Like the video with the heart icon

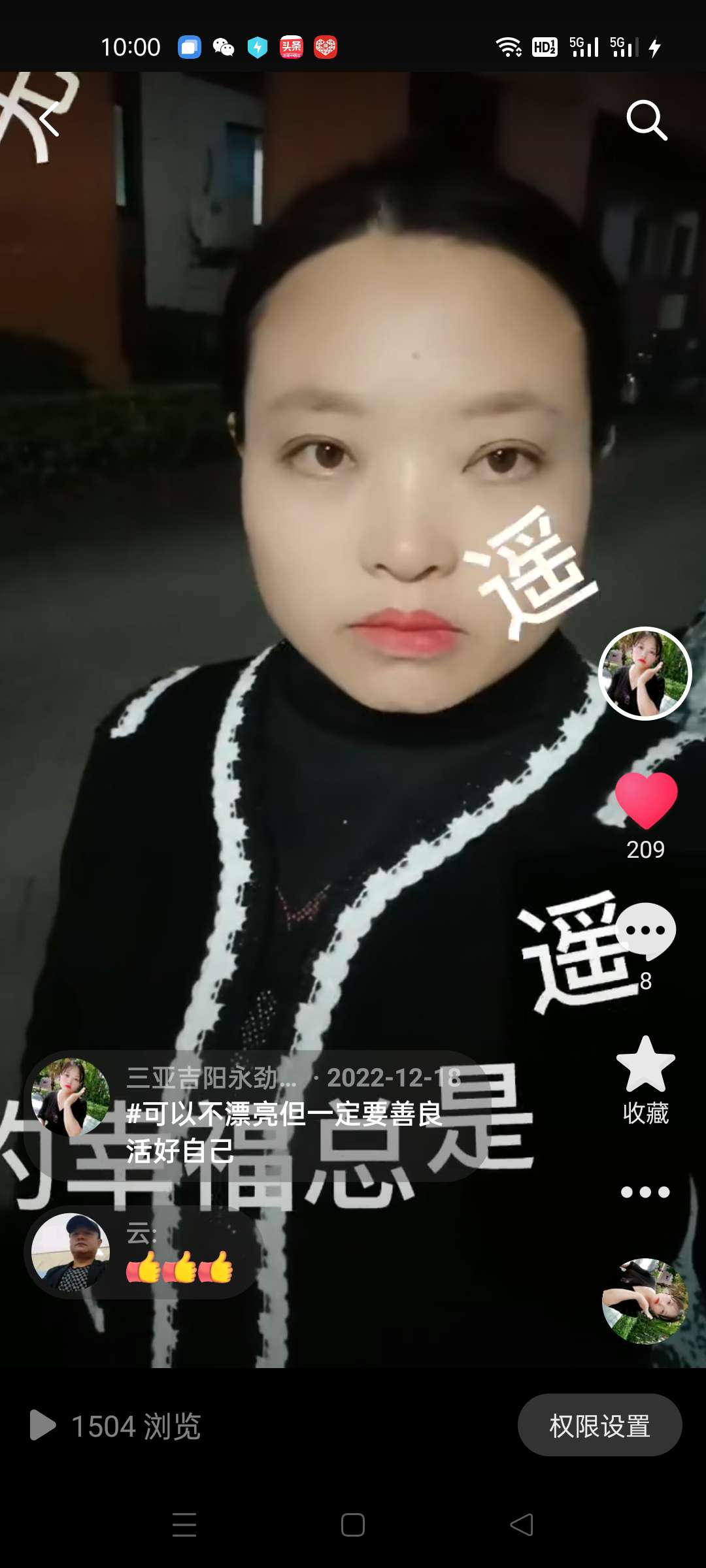pos(646,800)
